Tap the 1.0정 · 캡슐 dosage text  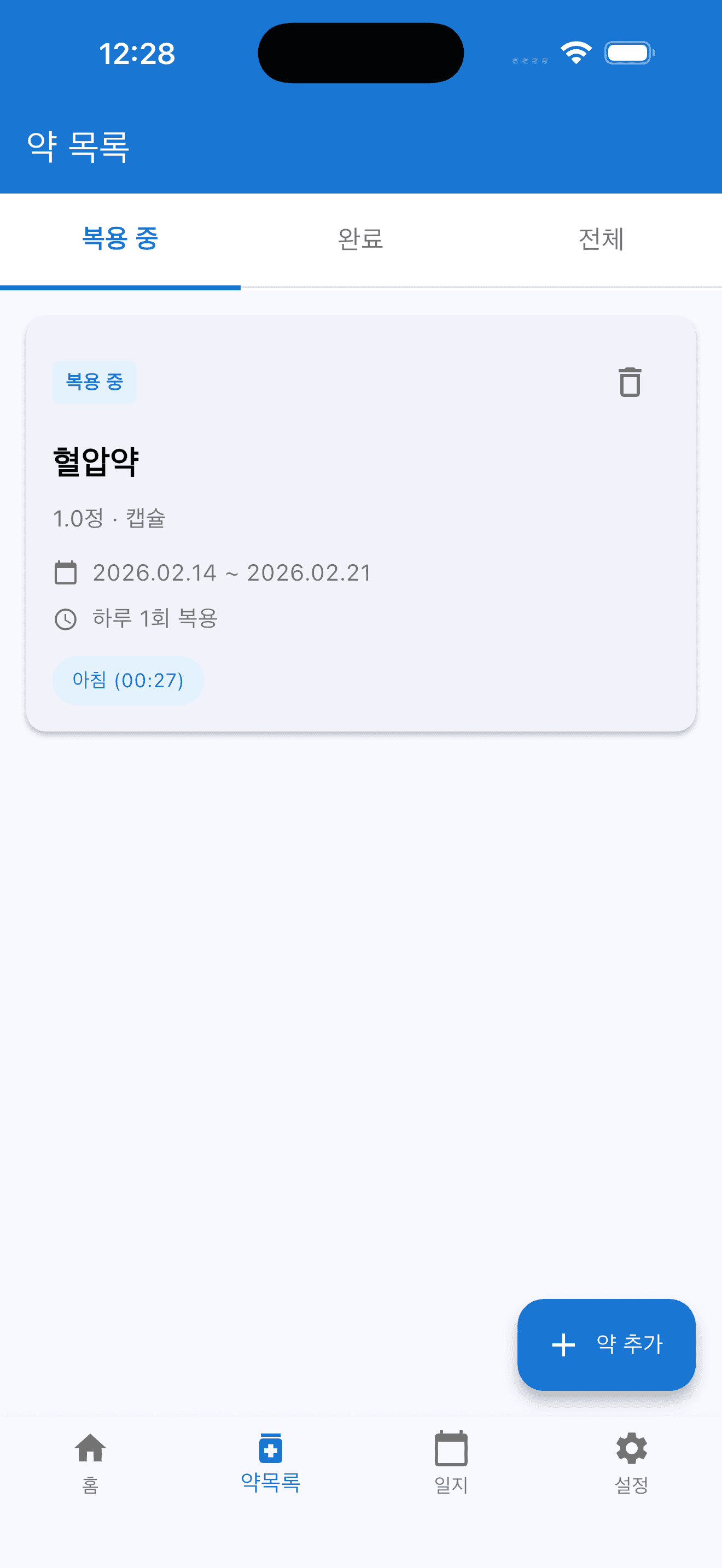point(111,519)
